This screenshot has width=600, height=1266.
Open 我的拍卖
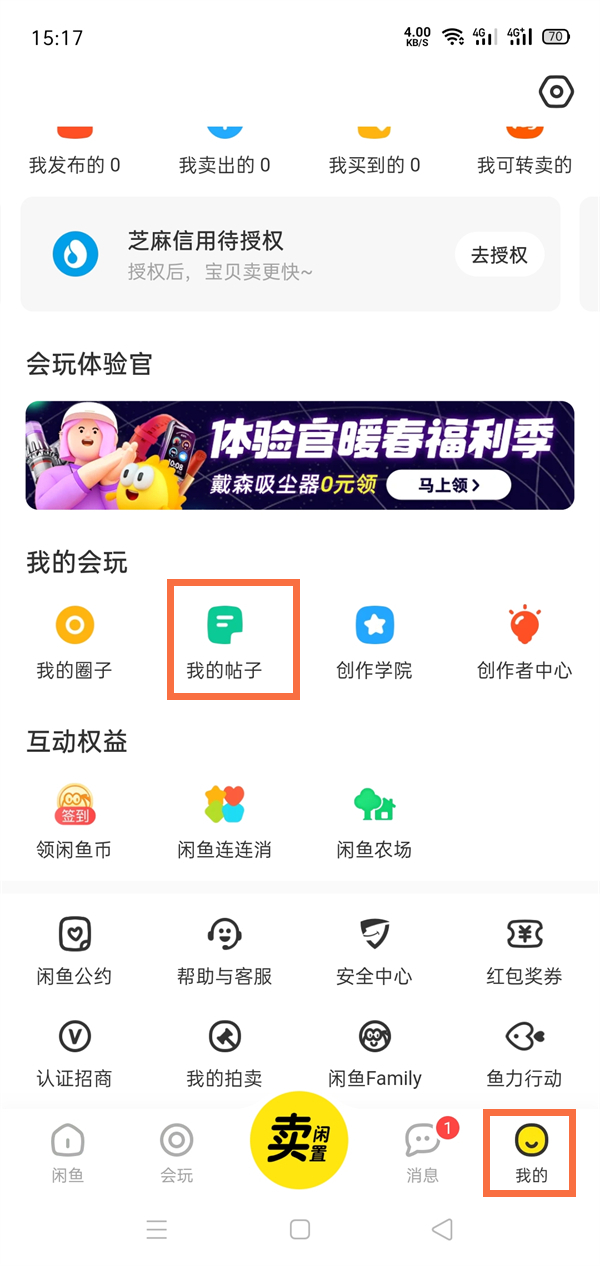pyautogui.click(x=224, y=1052)
